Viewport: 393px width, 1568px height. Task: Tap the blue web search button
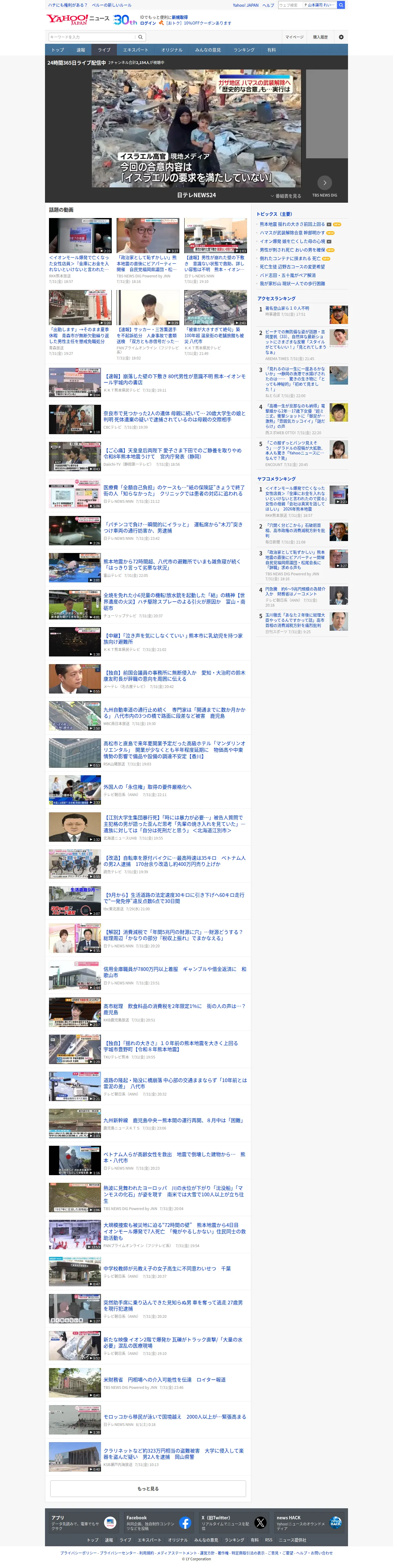point(341,5)
